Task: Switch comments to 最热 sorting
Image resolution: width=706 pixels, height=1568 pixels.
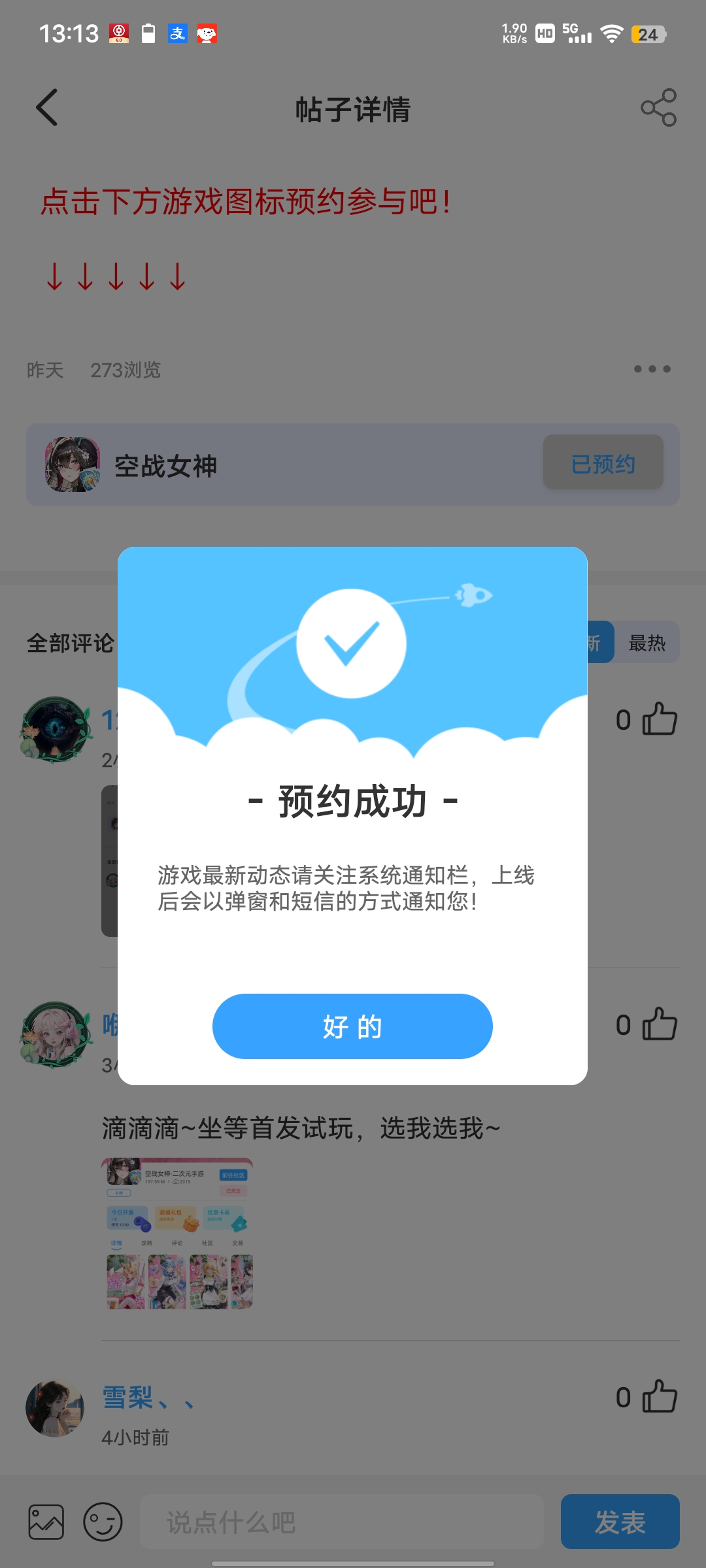Action: coord(647,643)
